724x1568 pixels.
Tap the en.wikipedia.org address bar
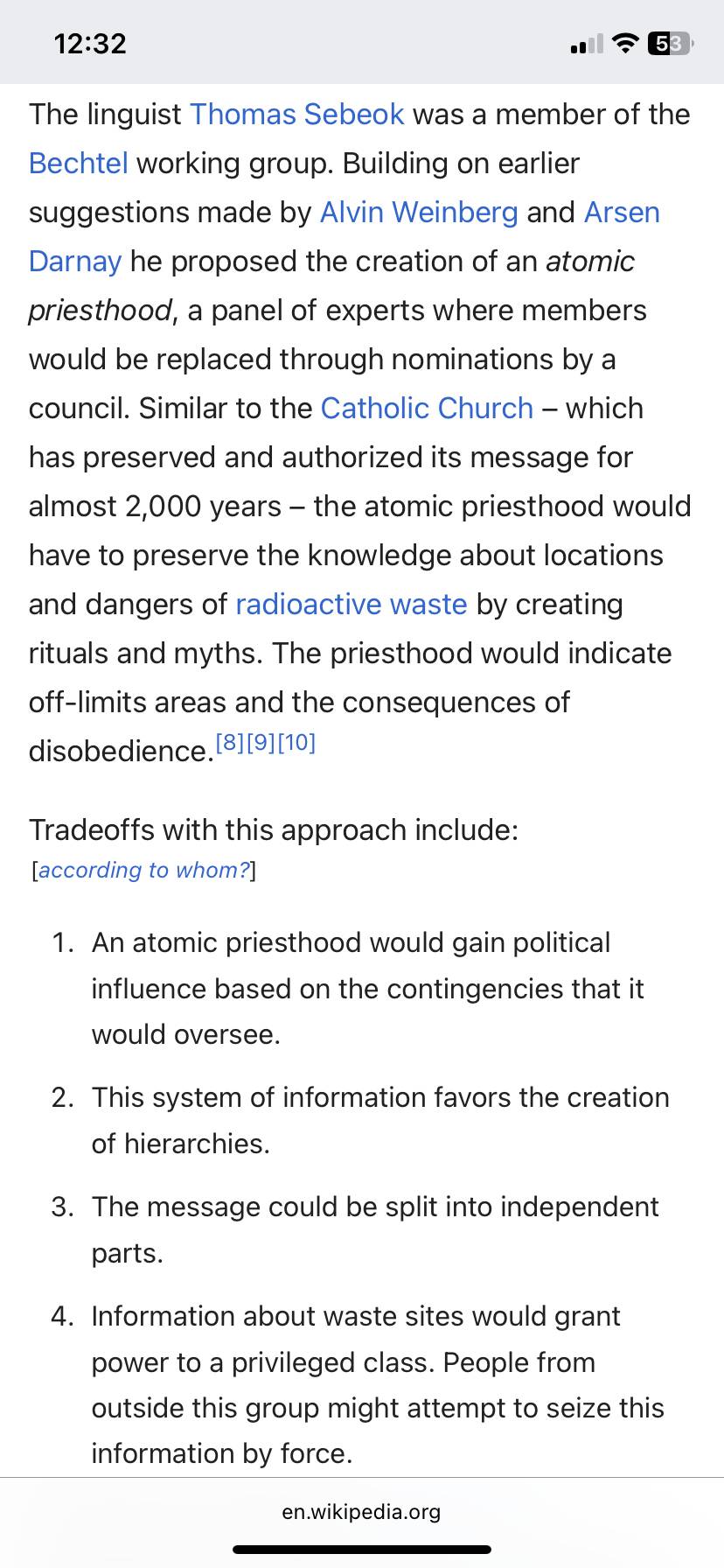(361, 1512)
